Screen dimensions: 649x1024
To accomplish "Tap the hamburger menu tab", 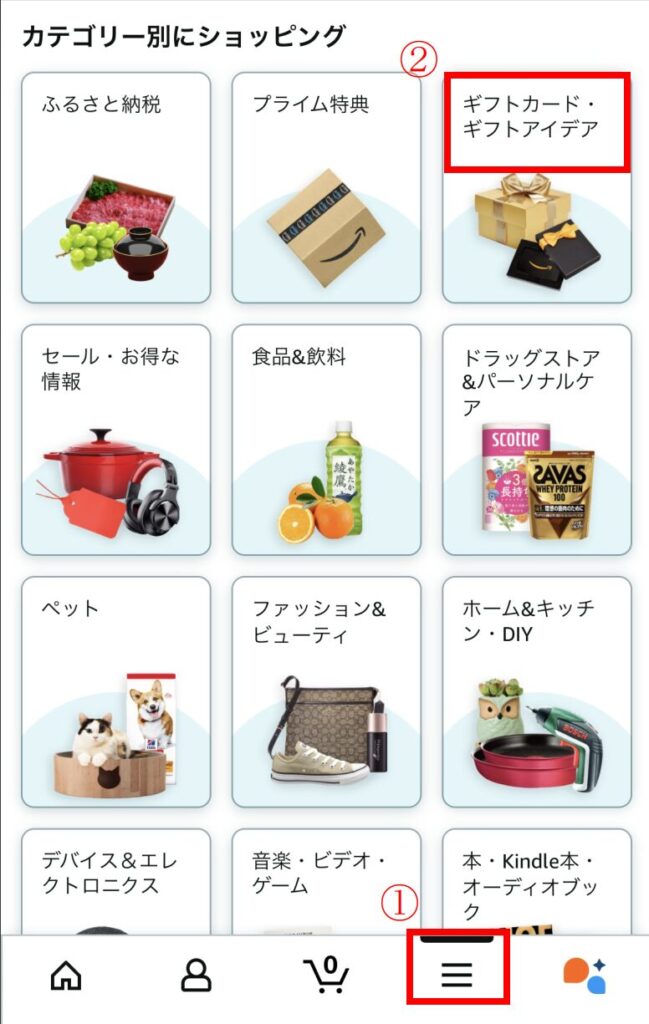I will pyautogui.click(x=457, y=975).
